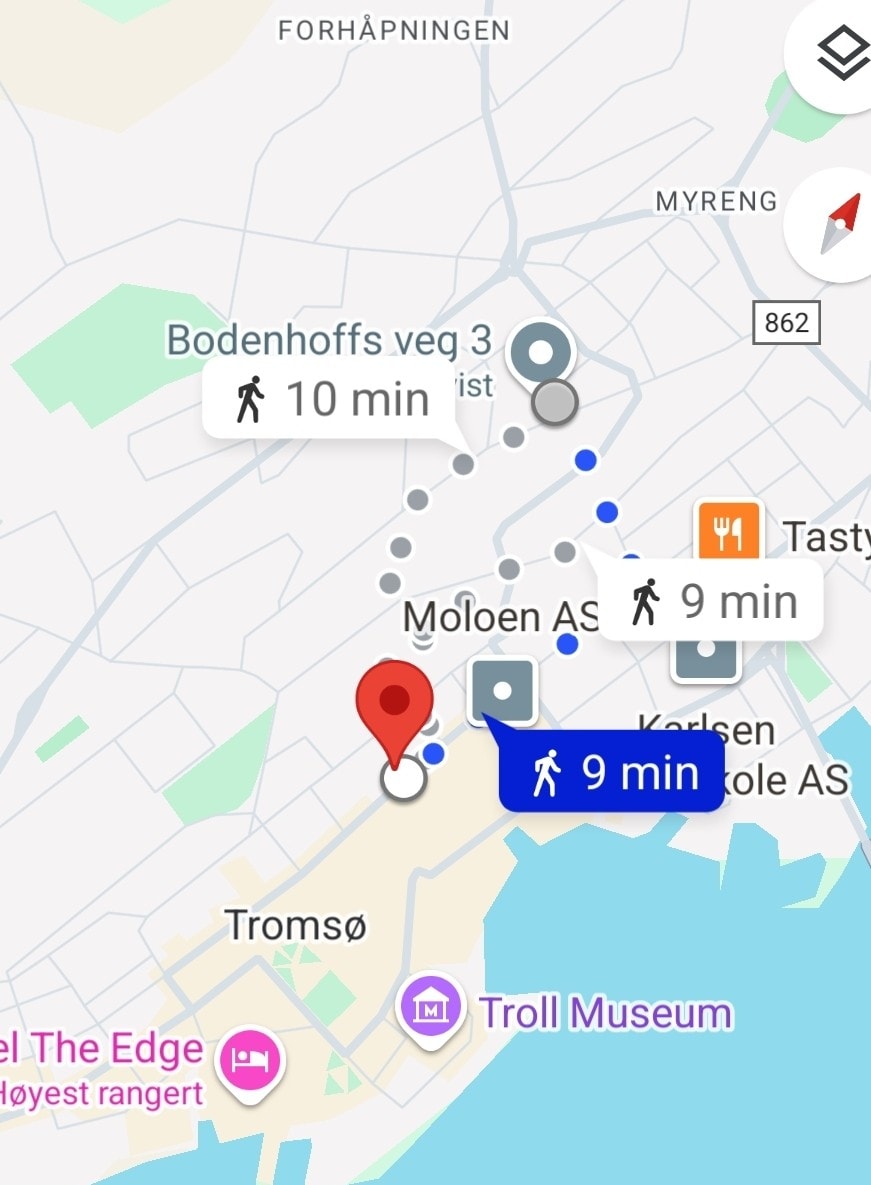The image size is (871, 1185).
Task: Open the Karlsen place marker
Action: 706,656
